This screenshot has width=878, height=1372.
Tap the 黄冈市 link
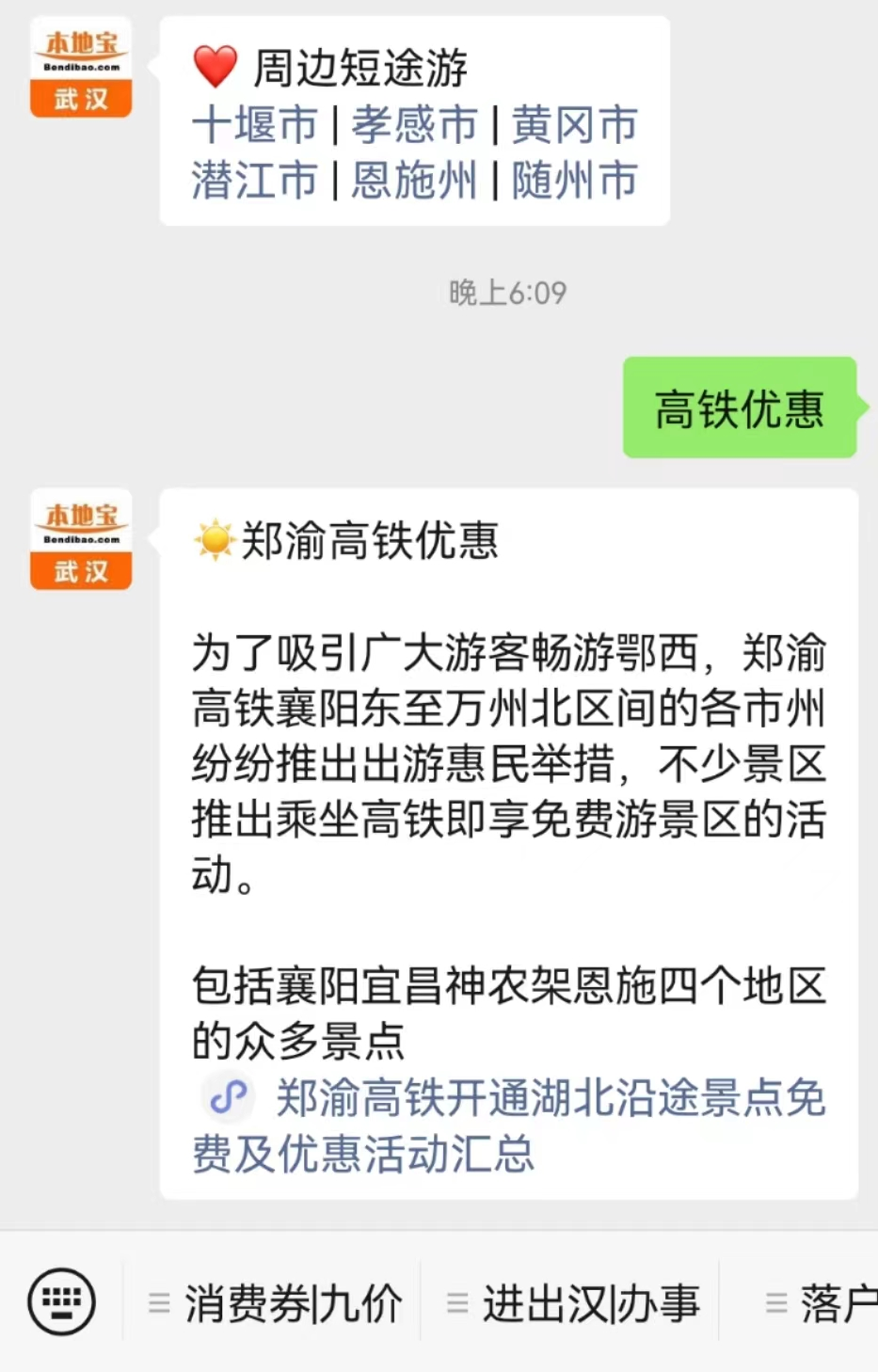575,125
